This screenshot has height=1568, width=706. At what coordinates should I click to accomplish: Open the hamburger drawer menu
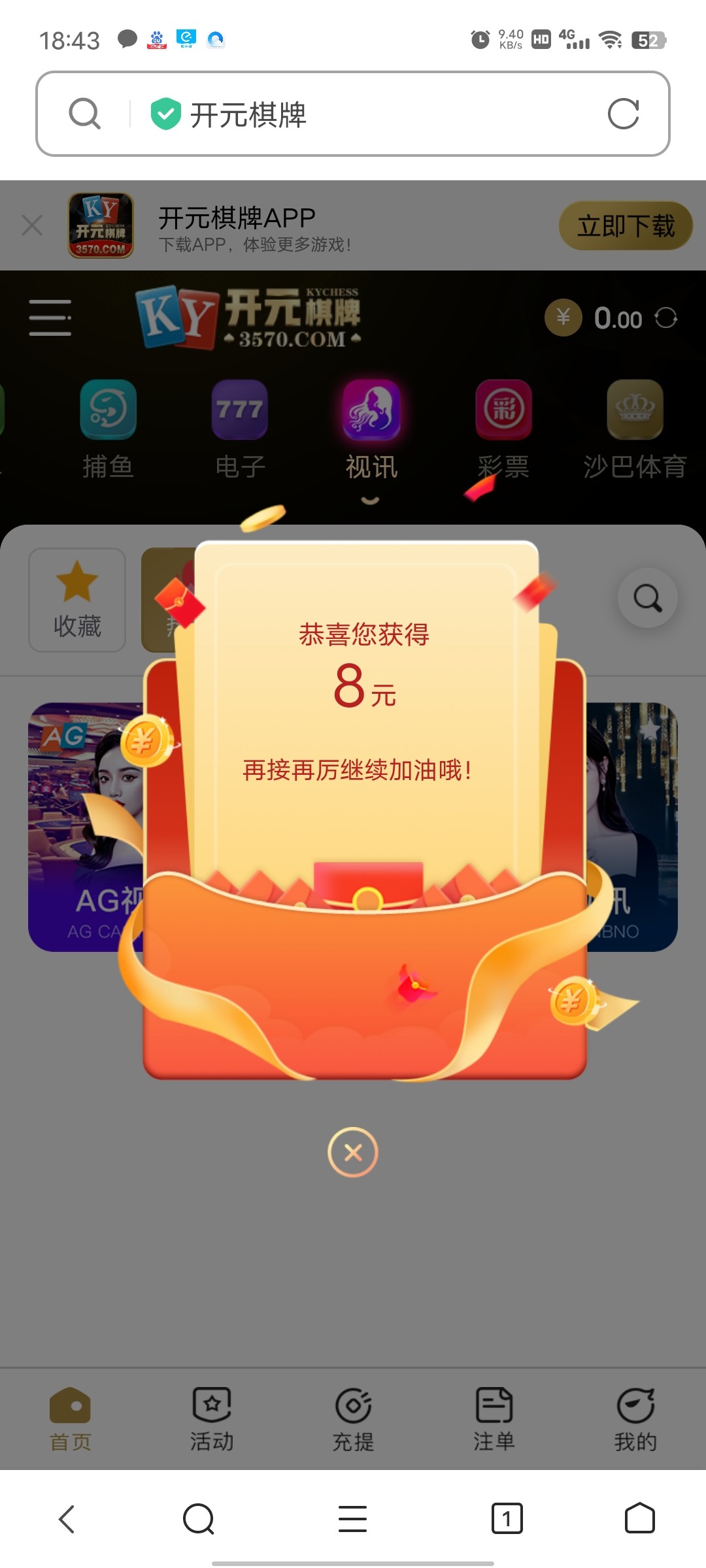coord(50,318)
